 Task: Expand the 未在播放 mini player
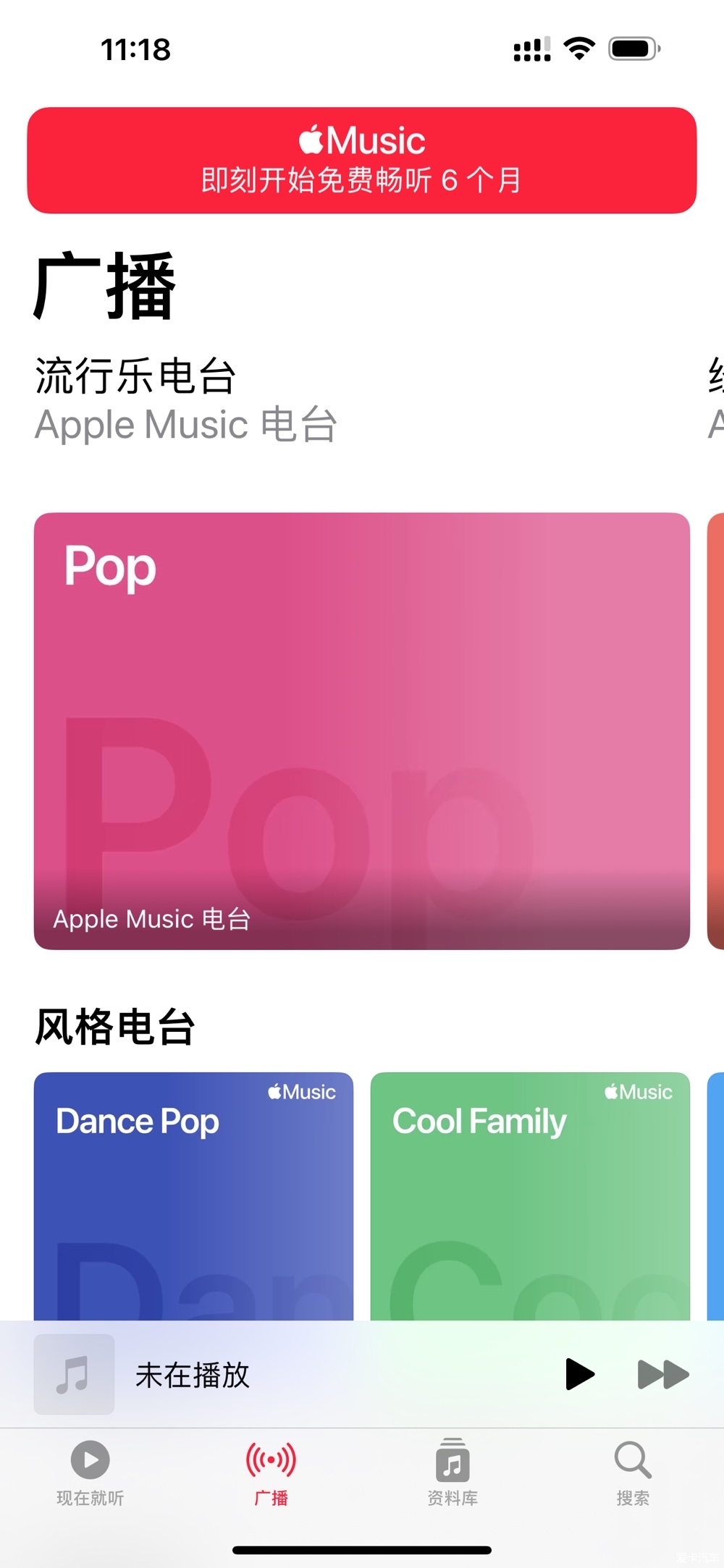290,1374
